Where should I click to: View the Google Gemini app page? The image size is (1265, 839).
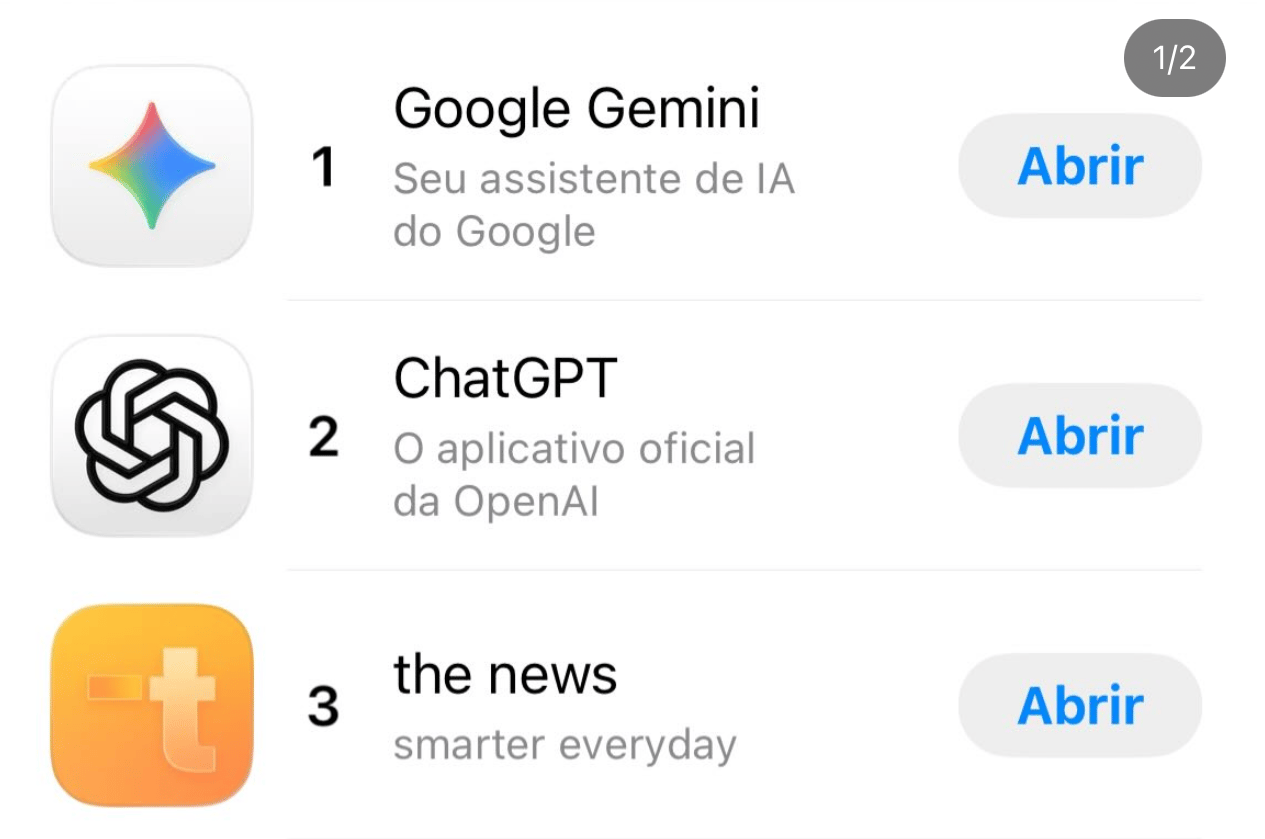click(x=577, y=108)
